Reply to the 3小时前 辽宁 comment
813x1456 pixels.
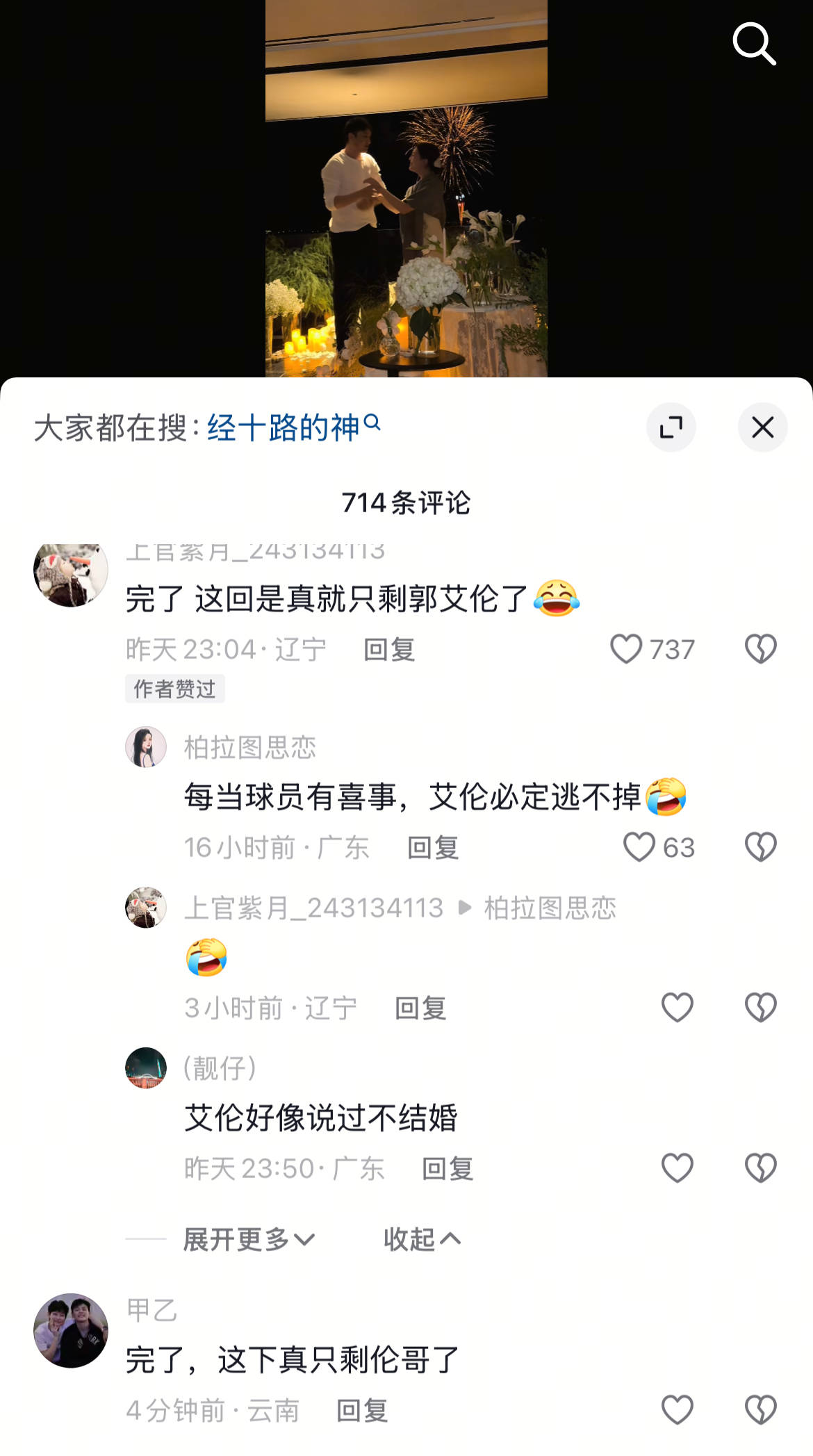(420, 1008)
